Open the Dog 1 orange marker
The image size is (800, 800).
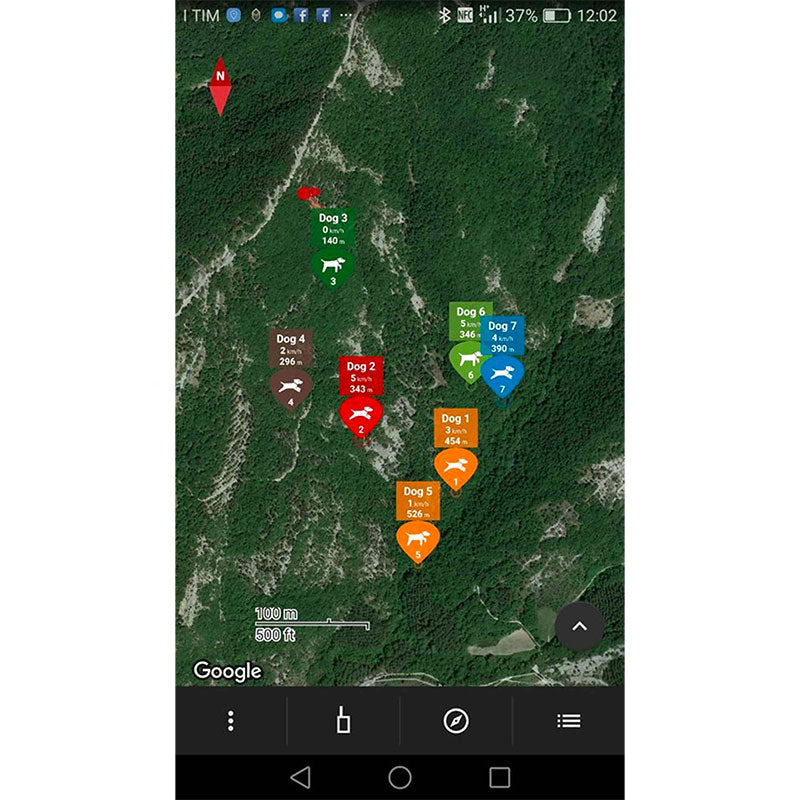[455, 466]
